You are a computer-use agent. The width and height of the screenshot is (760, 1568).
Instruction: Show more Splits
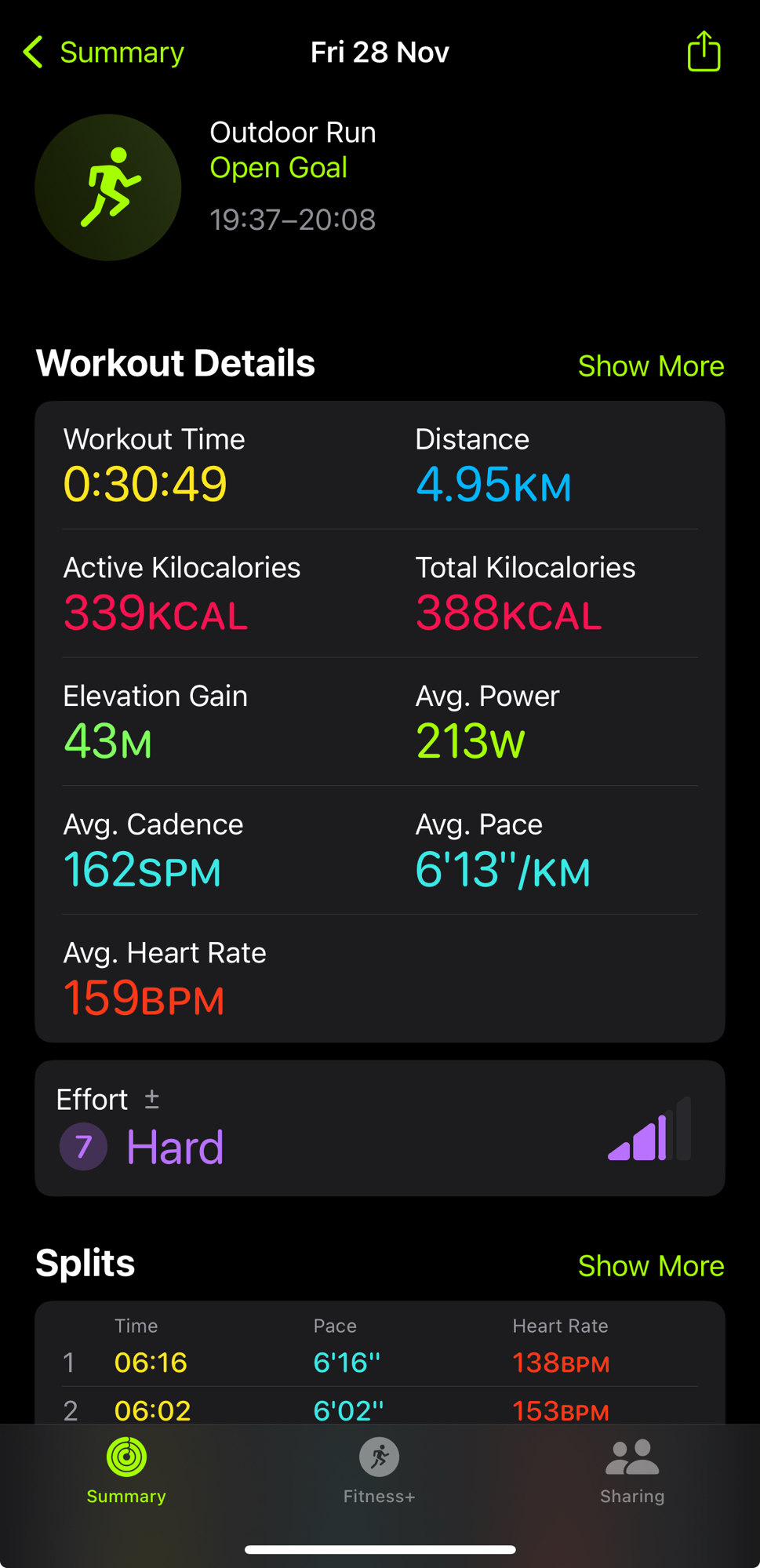click(650, 1265)
